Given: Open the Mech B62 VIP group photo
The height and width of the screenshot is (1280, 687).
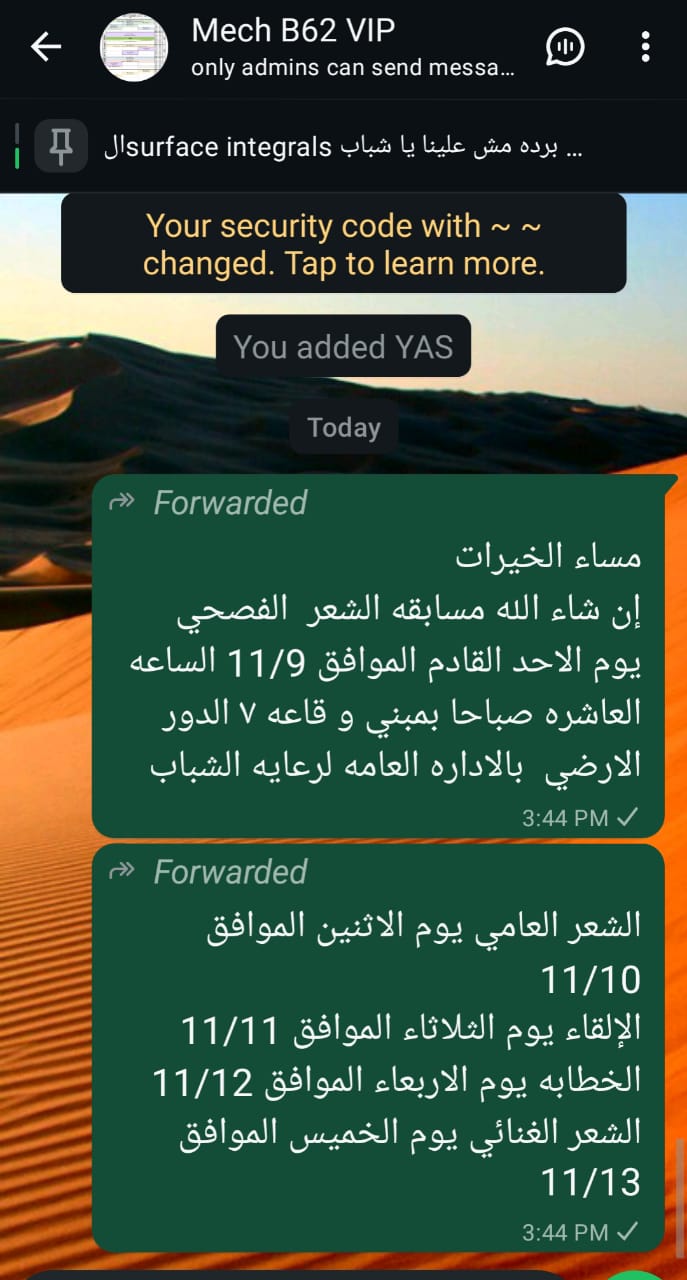Looking at the screenshot, I should point(134,47).
